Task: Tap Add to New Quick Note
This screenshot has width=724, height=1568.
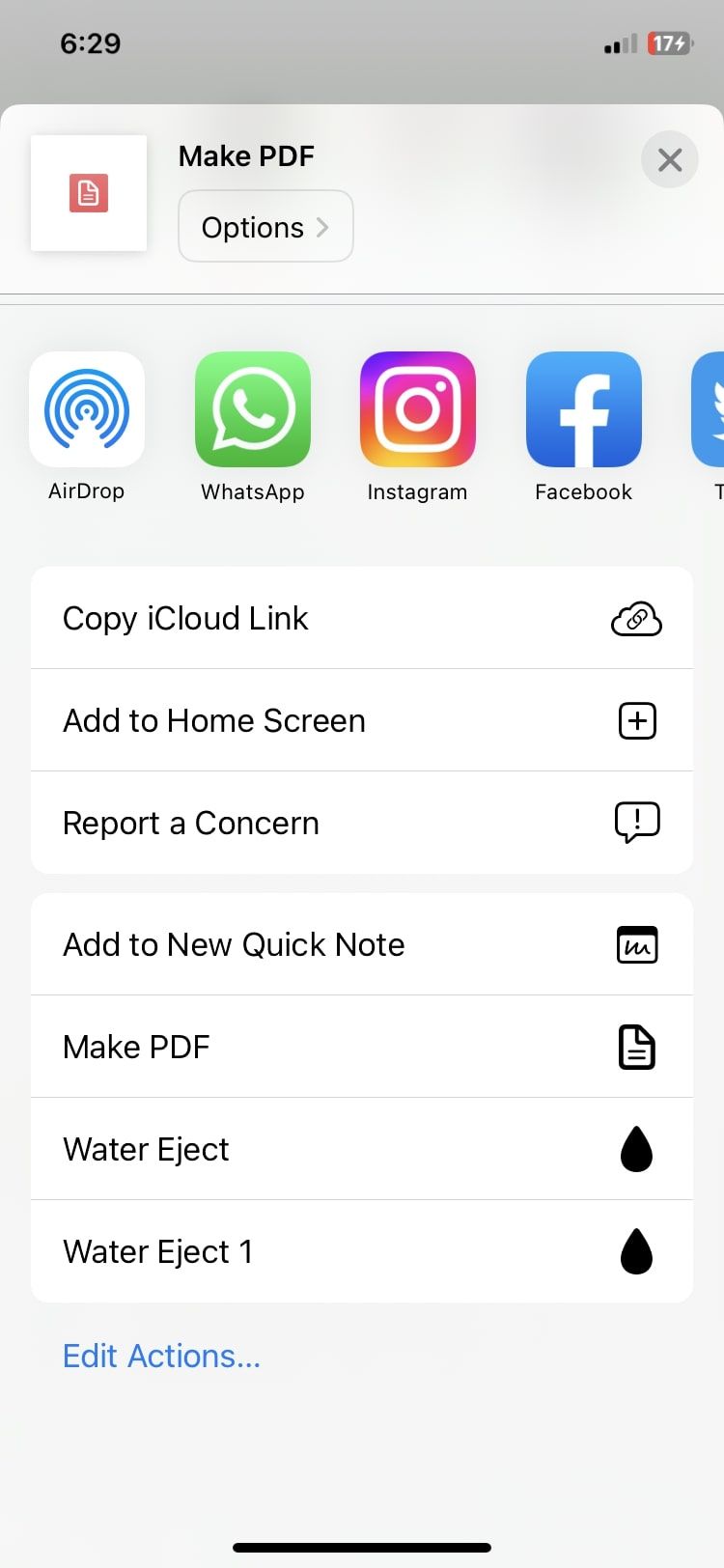Action: point(362,944)
